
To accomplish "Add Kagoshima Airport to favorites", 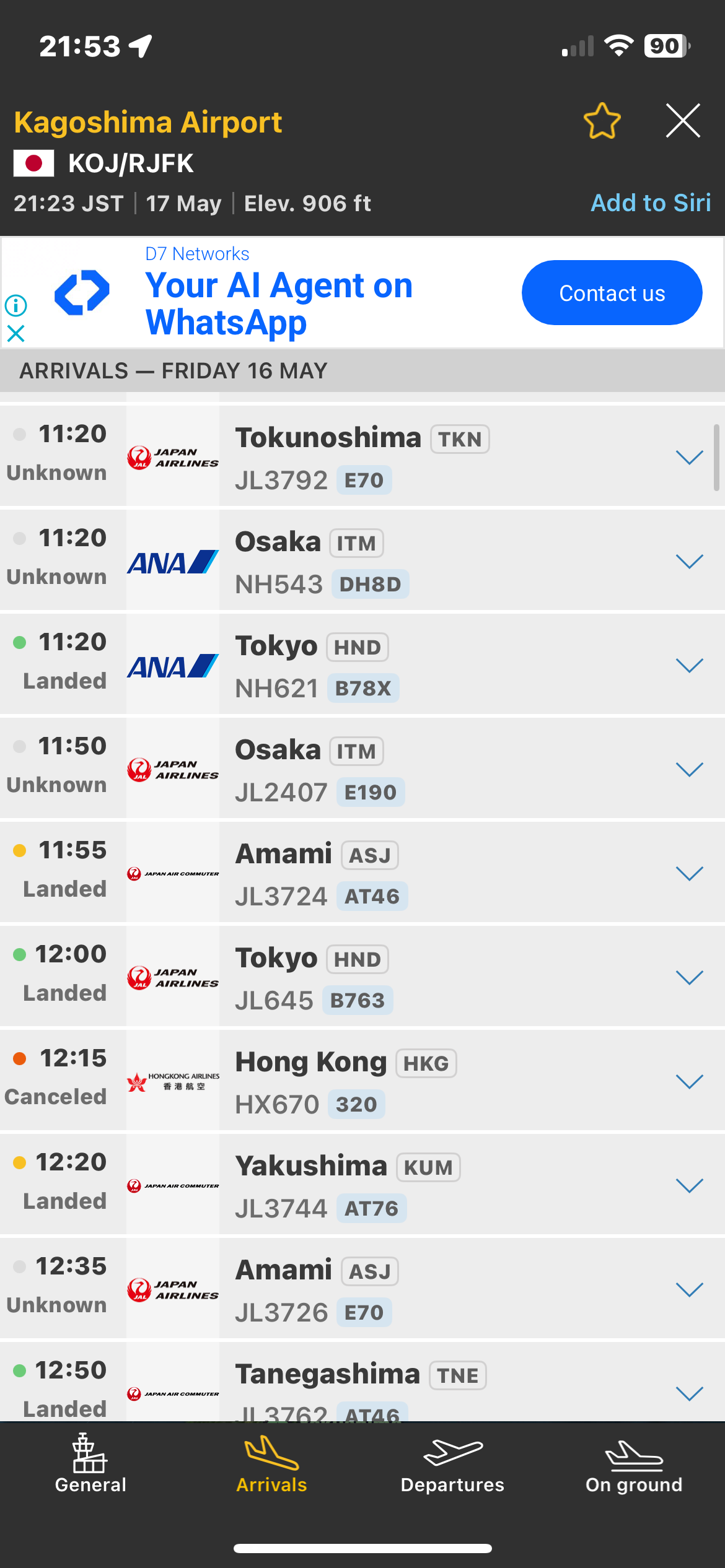I will (x=602, y=121).
